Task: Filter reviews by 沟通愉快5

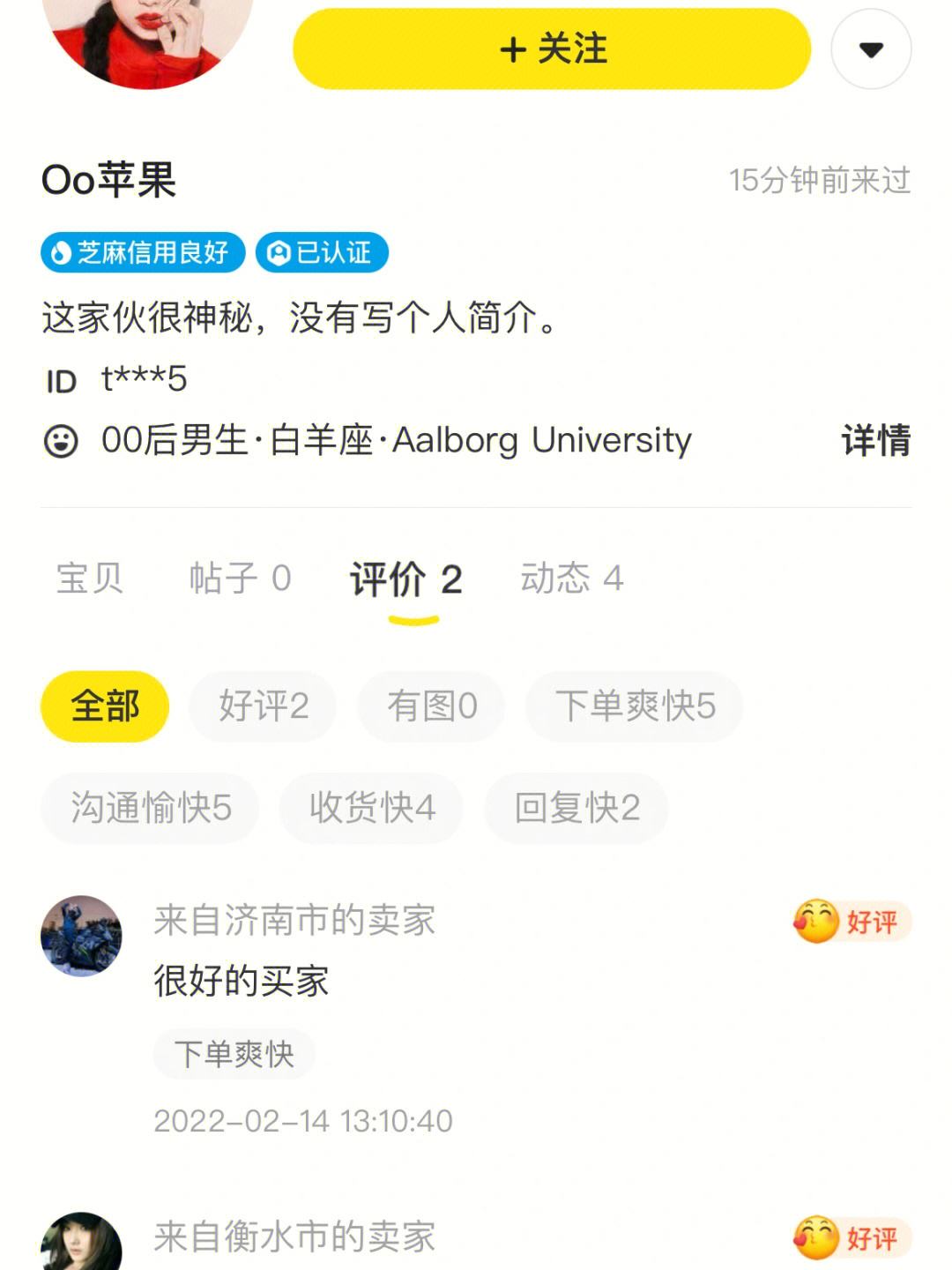Action: click(x=150, y=808)
